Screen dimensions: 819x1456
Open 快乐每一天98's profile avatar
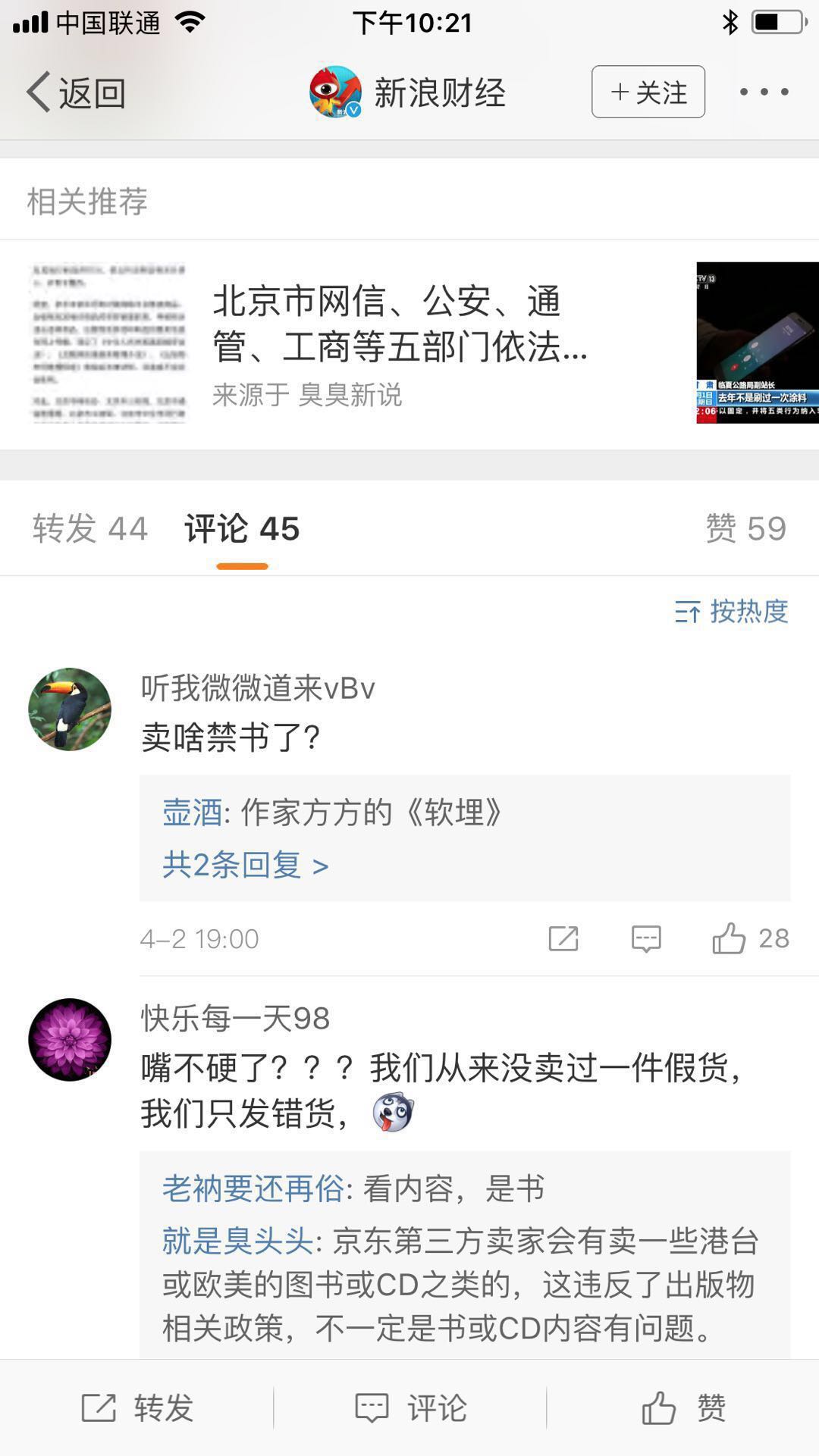pos(70,1040)
